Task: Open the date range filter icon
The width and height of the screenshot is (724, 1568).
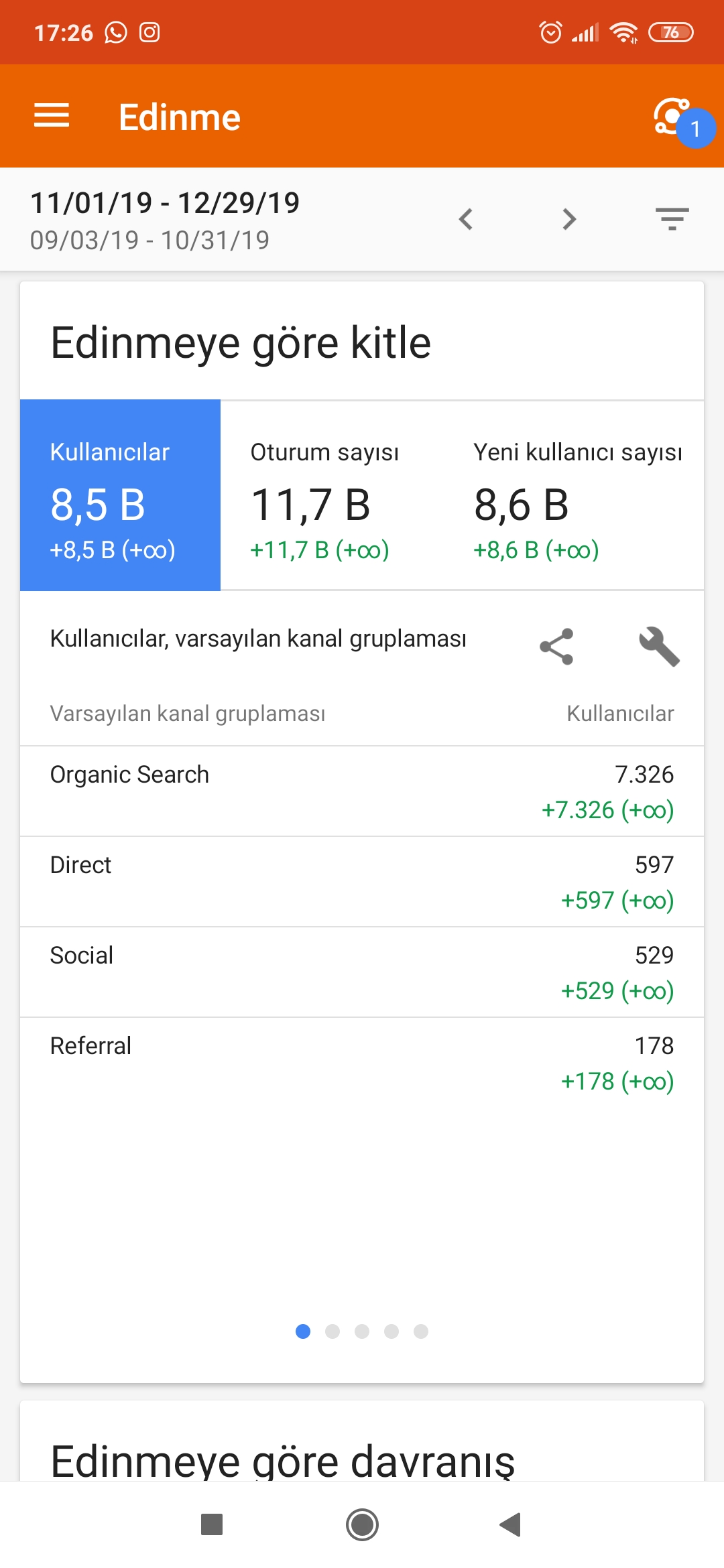Action: click(672, 219)
